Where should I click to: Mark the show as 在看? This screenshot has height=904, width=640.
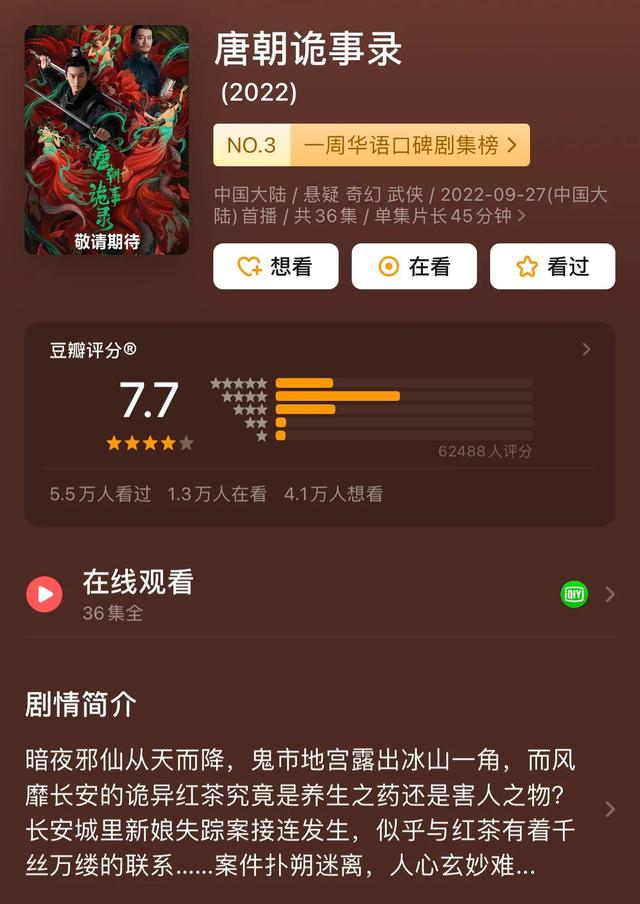(413, 266)
